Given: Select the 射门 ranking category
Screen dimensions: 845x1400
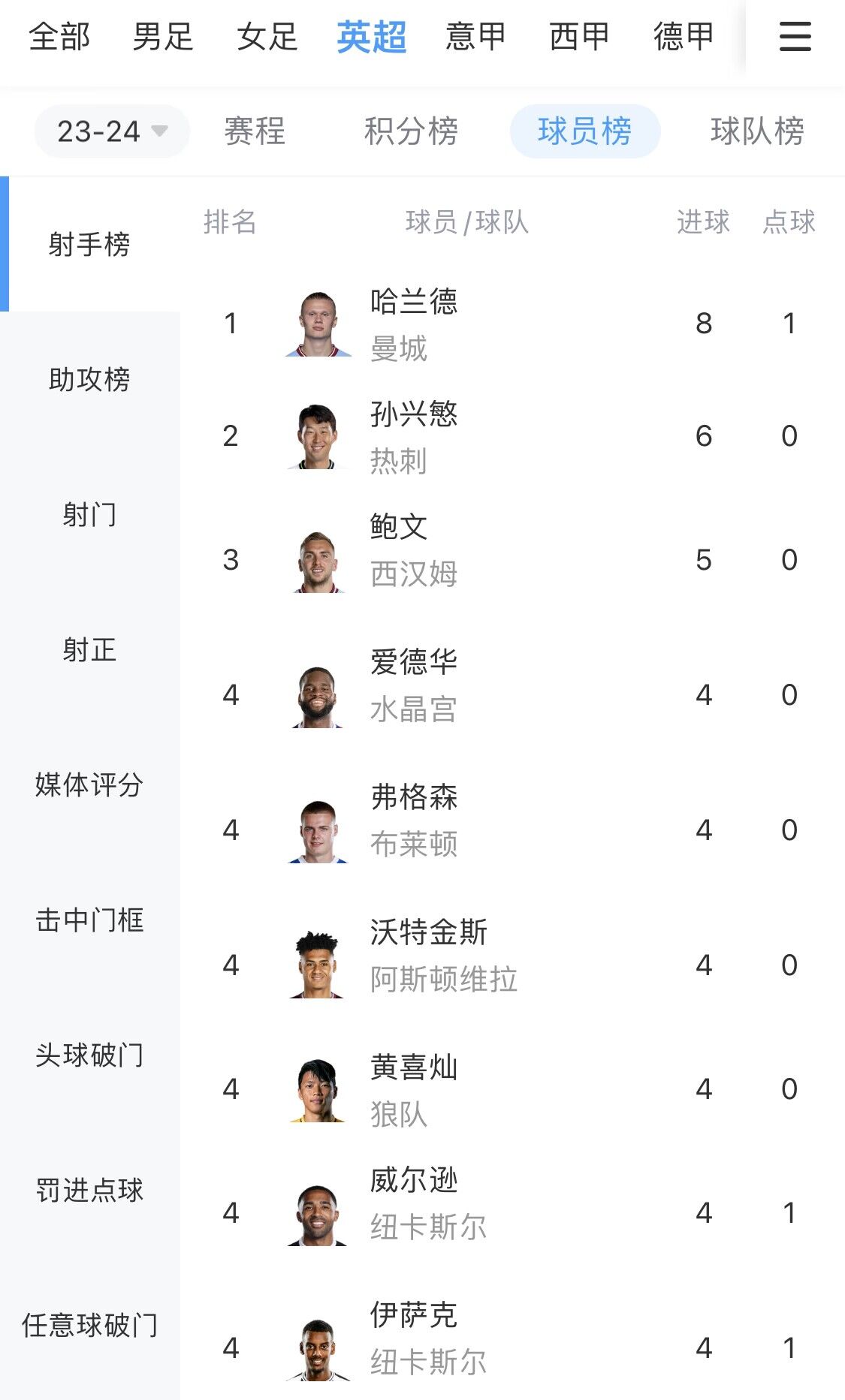Looking at the screenshot, I should [89, 514].
